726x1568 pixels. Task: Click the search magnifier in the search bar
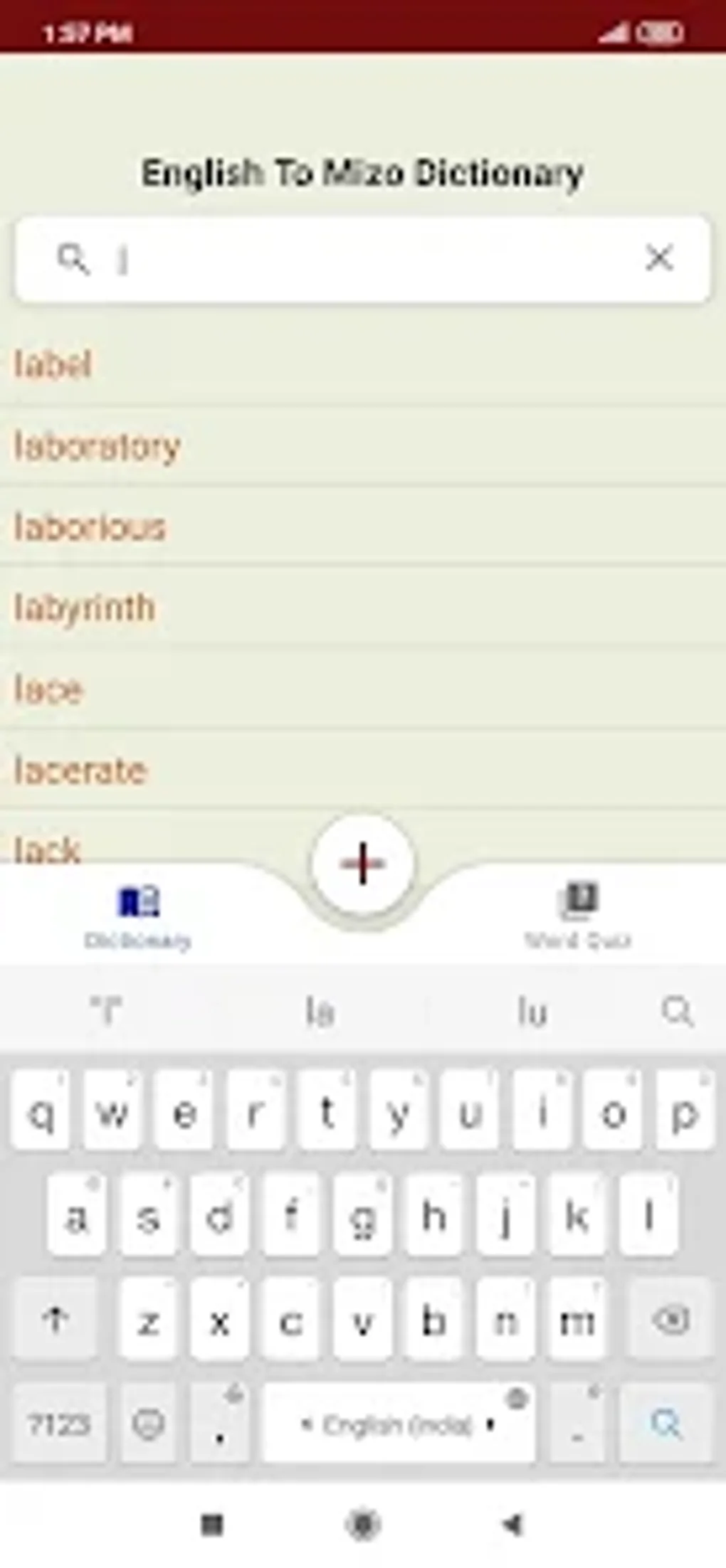coord(74,260)
